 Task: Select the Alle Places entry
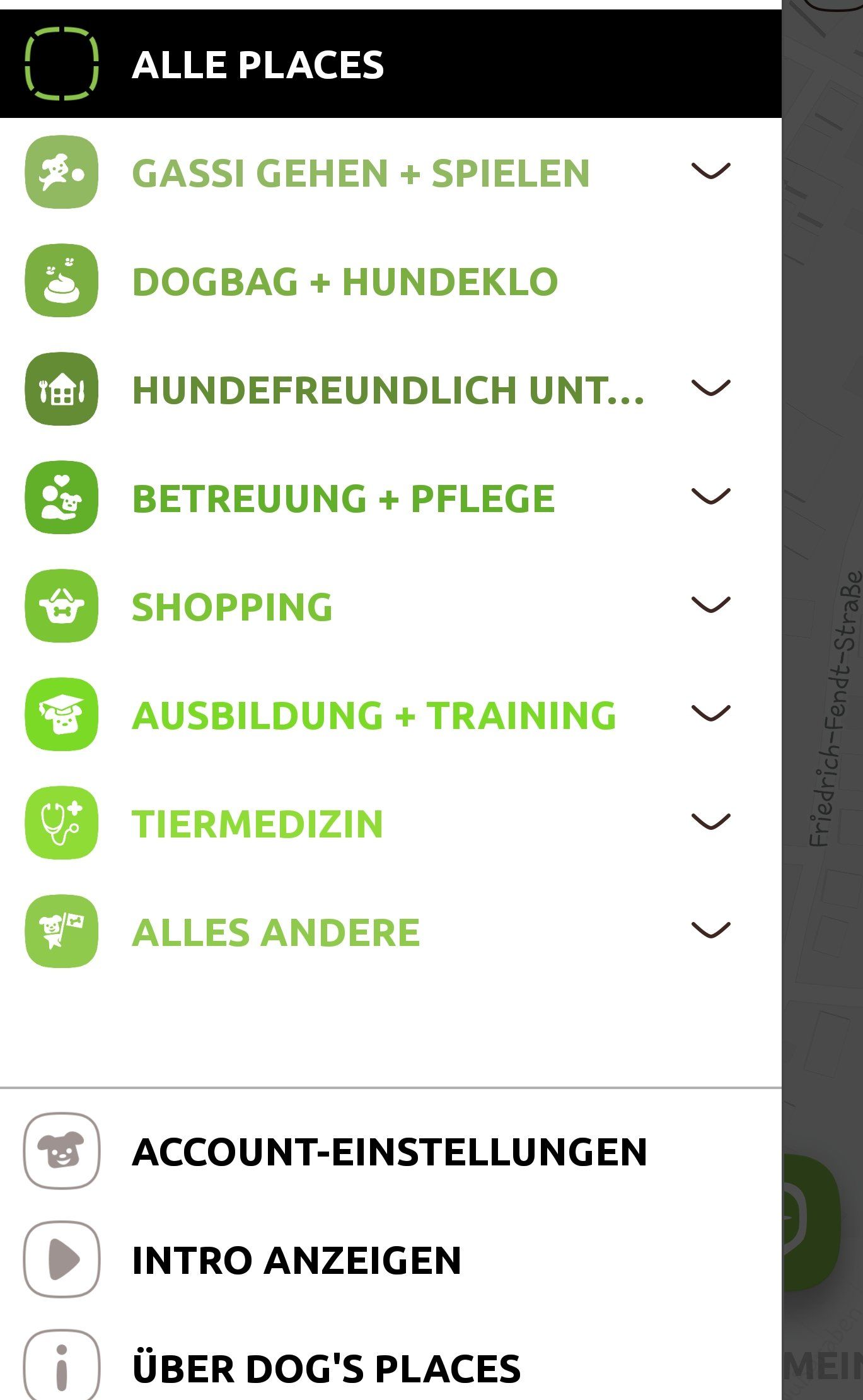(257, 64)
